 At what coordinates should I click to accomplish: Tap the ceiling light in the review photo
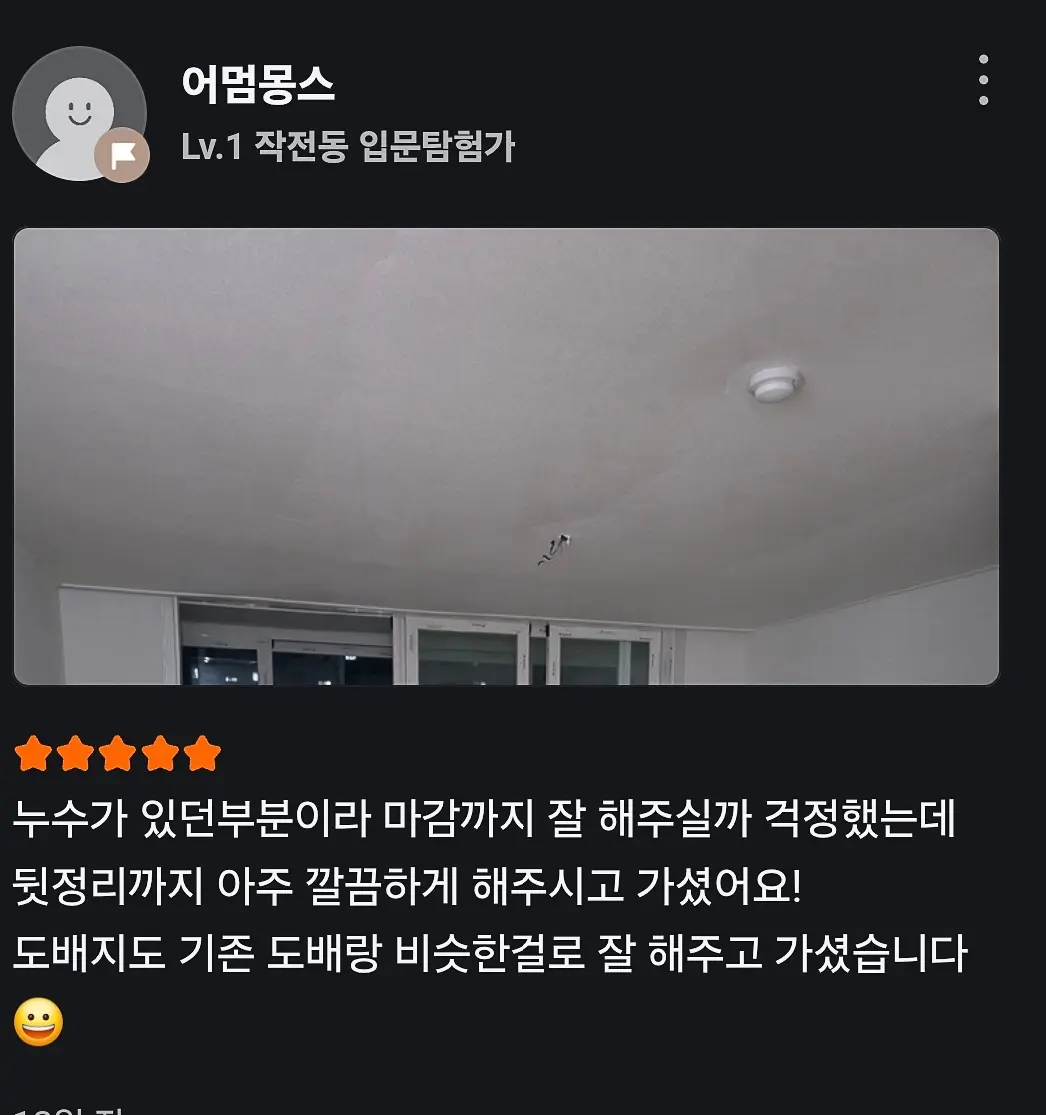coord(774,385)
